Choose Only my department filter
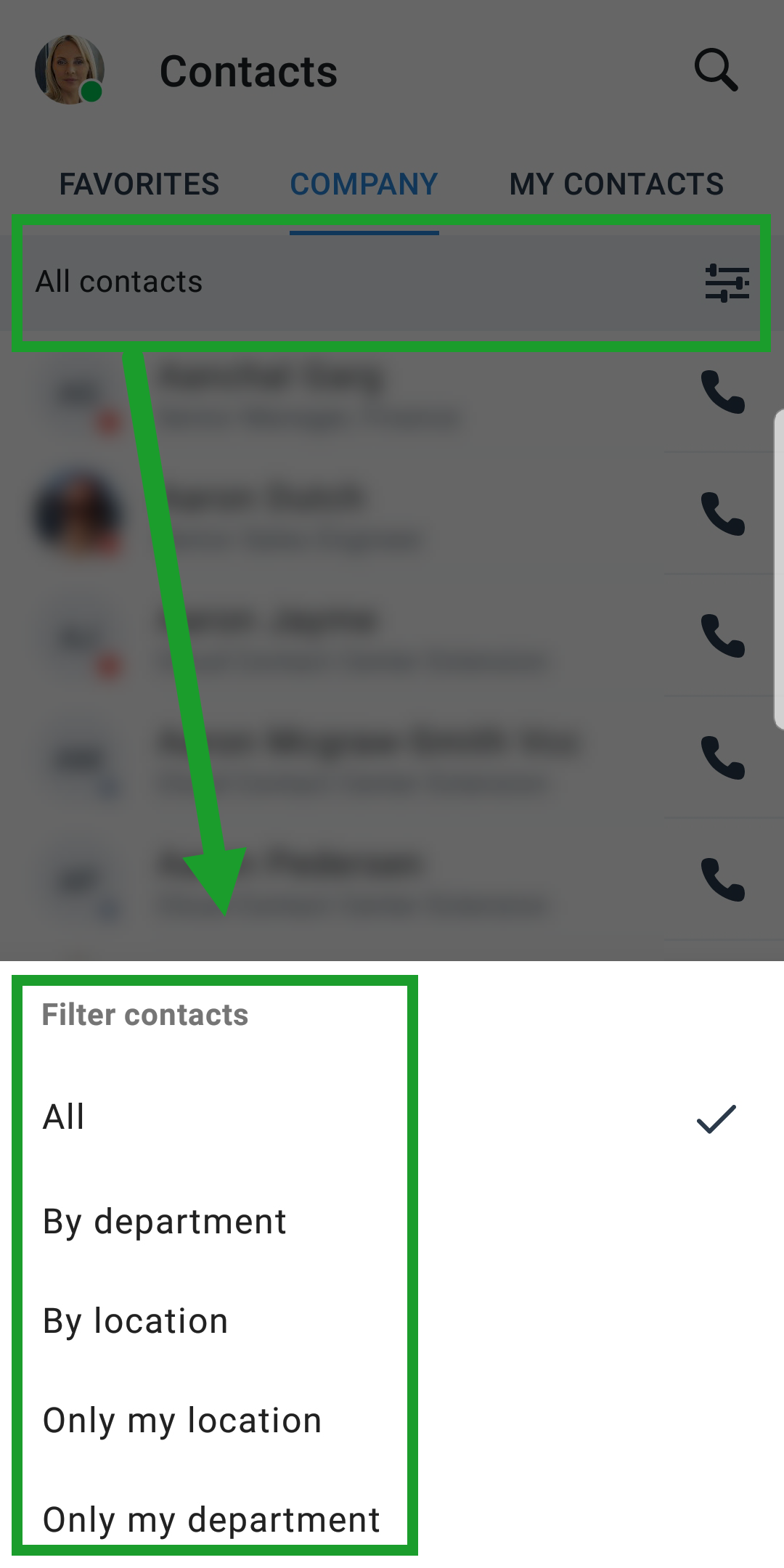 coord(392,1520)
